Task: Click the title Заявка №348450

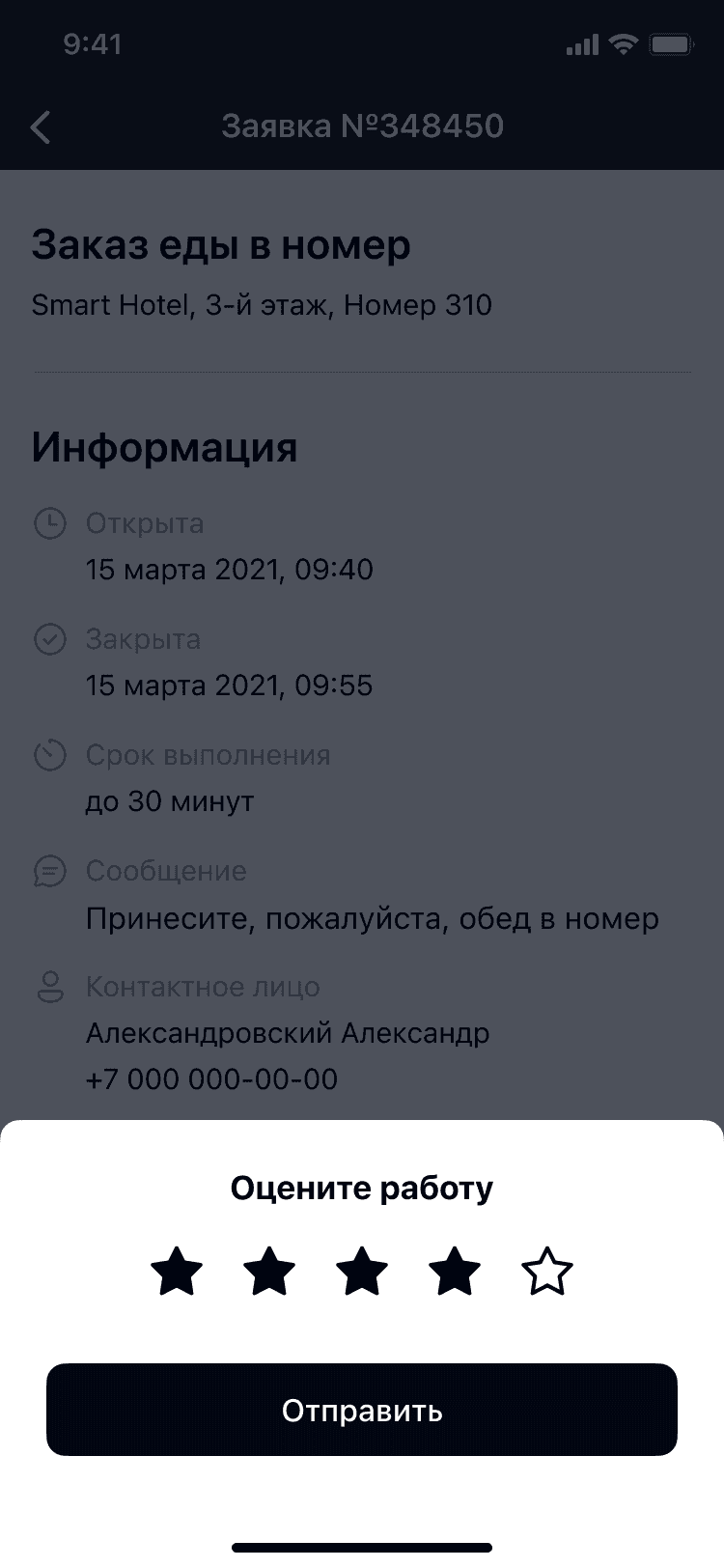Action: pos(362,125)
